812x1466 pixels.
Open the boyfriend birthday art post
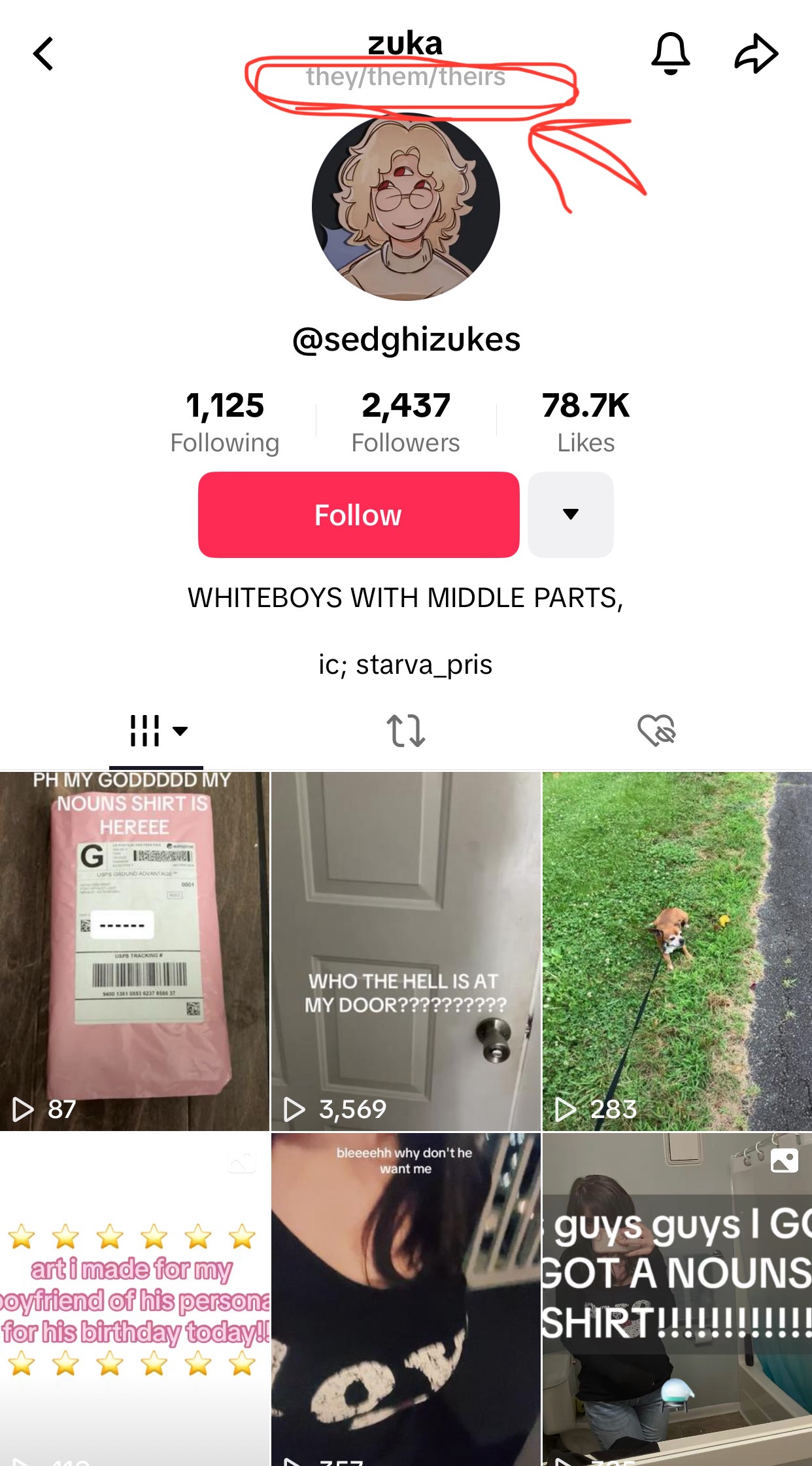(x=135, y=1299)
